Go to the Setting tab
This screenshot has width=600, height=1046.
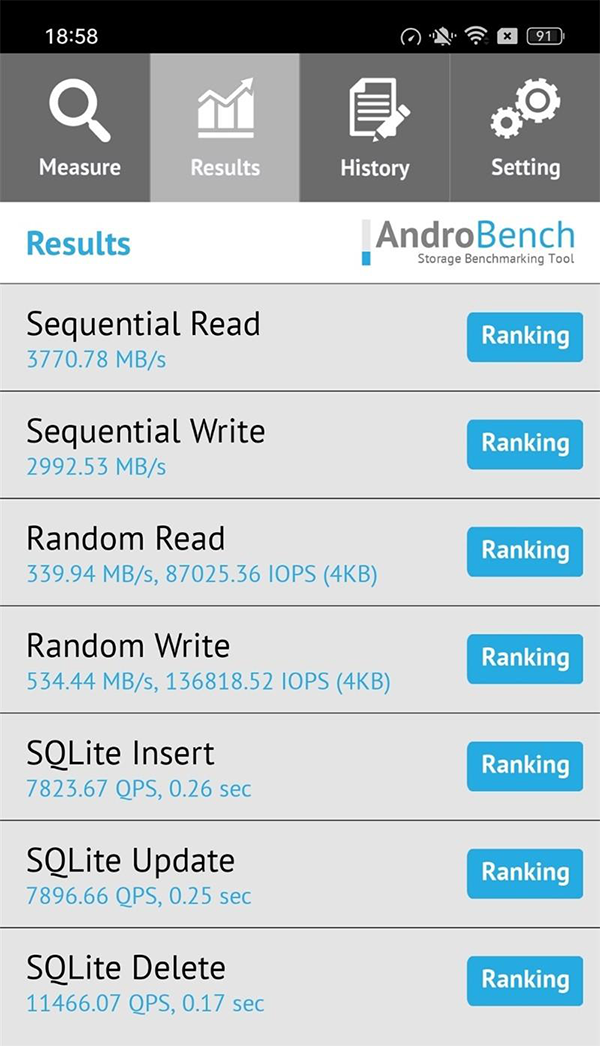pos(525,128)
